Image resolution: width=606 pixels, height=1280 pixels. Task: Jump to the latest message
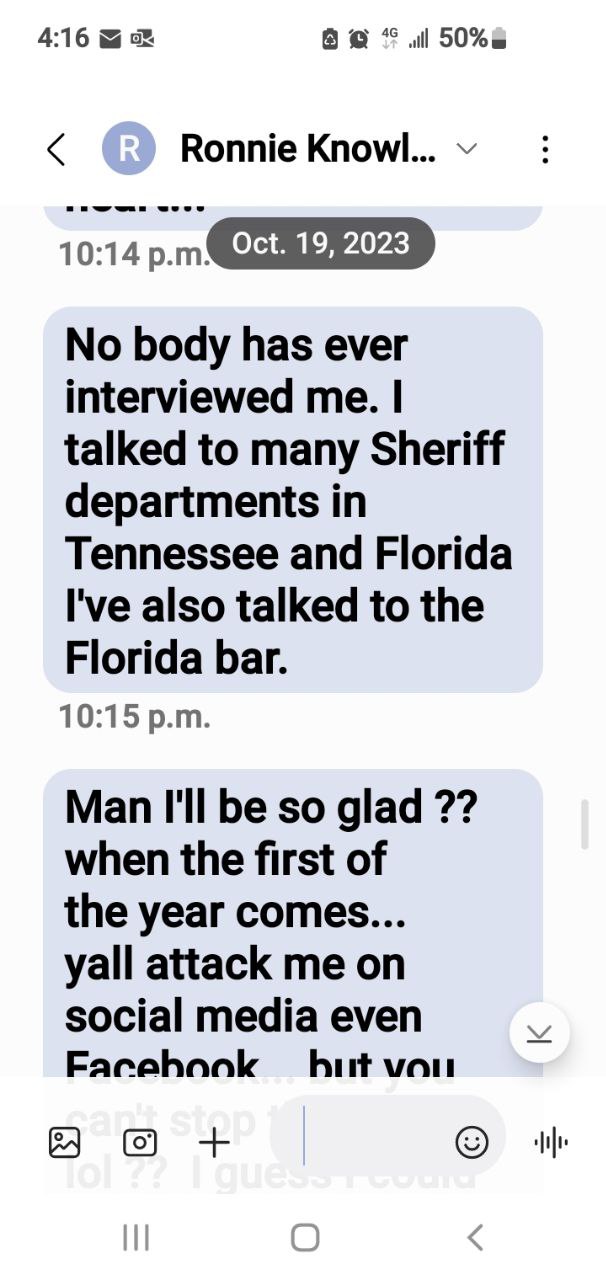pyautogui.click(x=539, y=1033)
